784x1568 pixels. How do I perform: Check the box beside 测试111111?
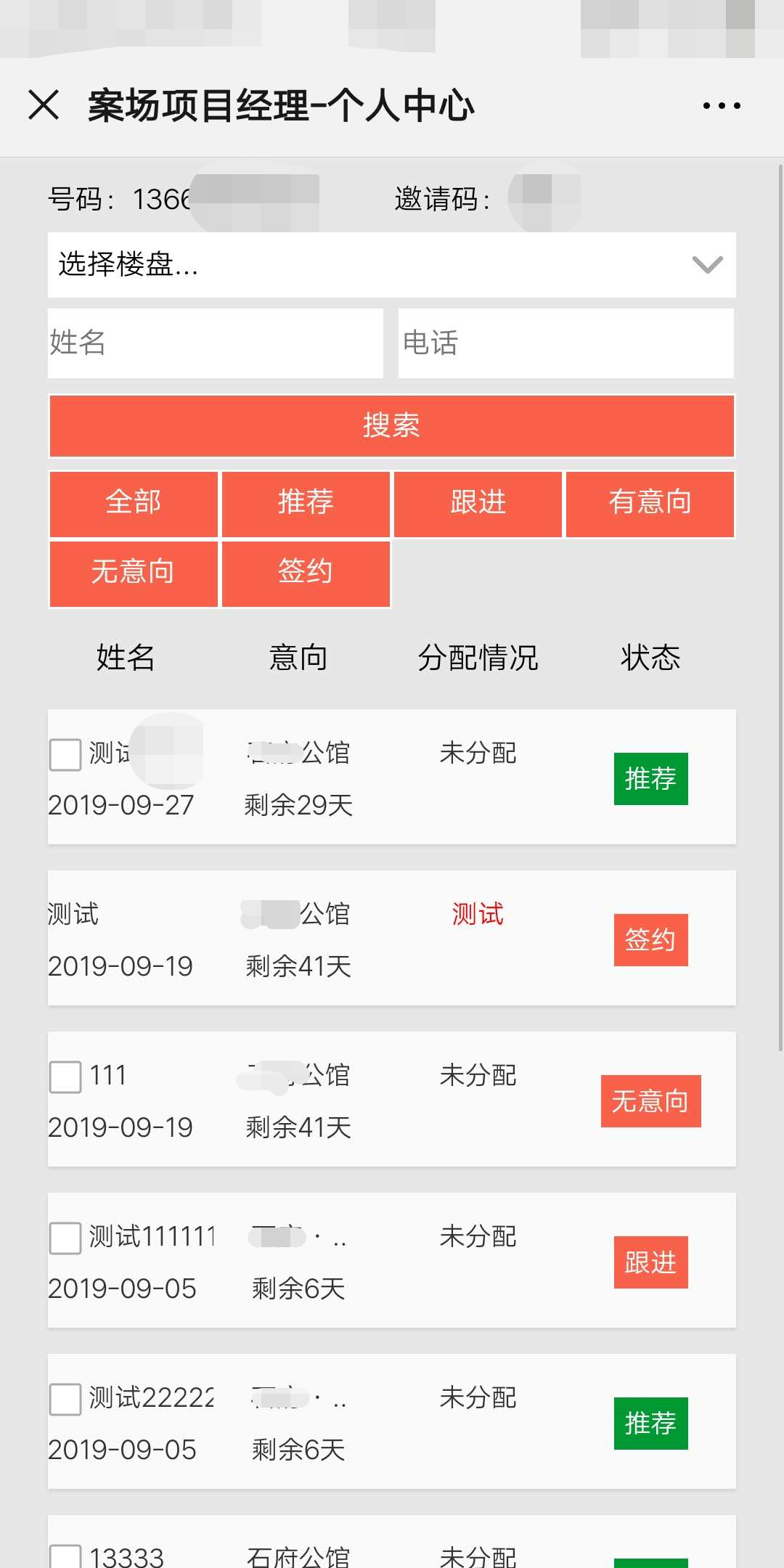pyautogui.click(x=65, y=1238)
